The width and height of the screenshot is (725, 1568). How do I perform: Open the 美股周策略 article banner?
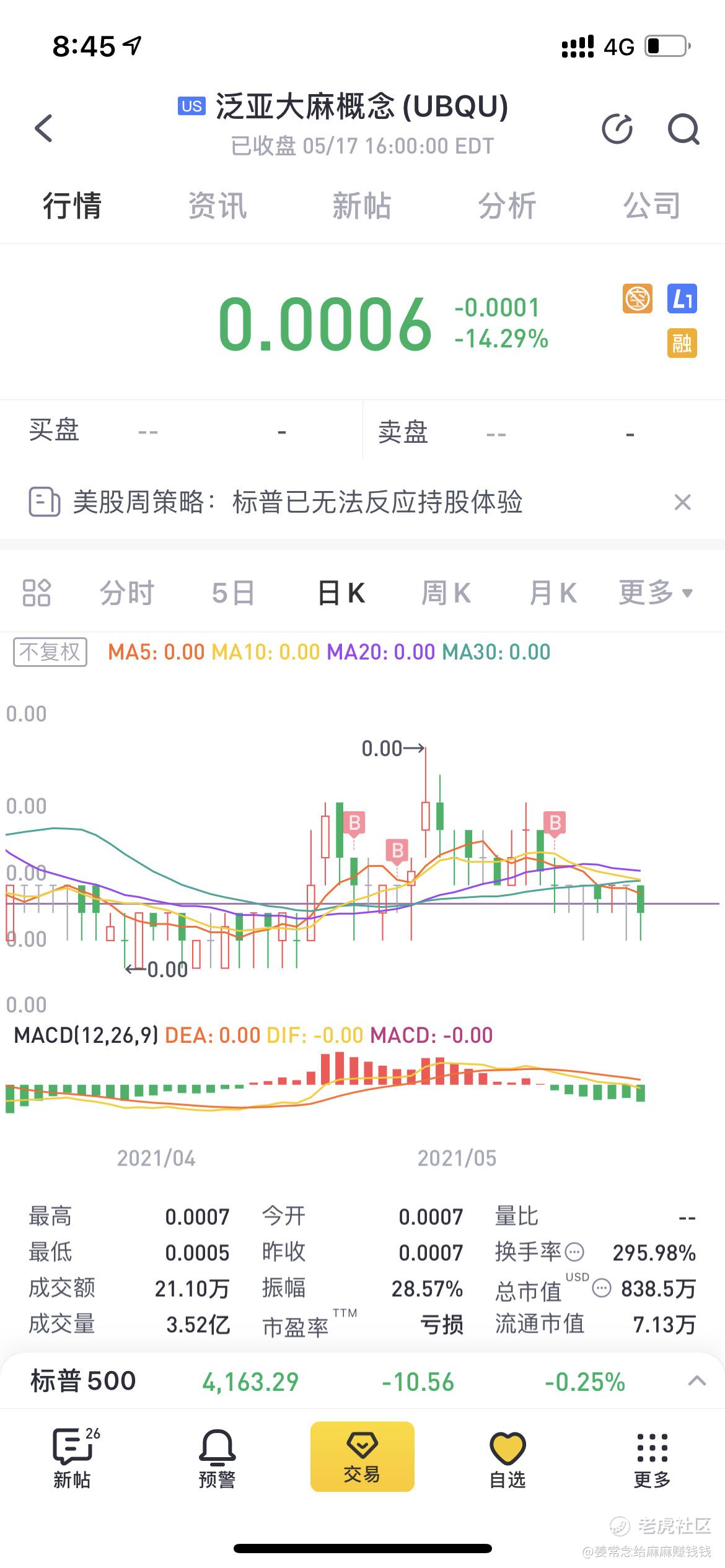pyautogui.click(x=297, y=502)
